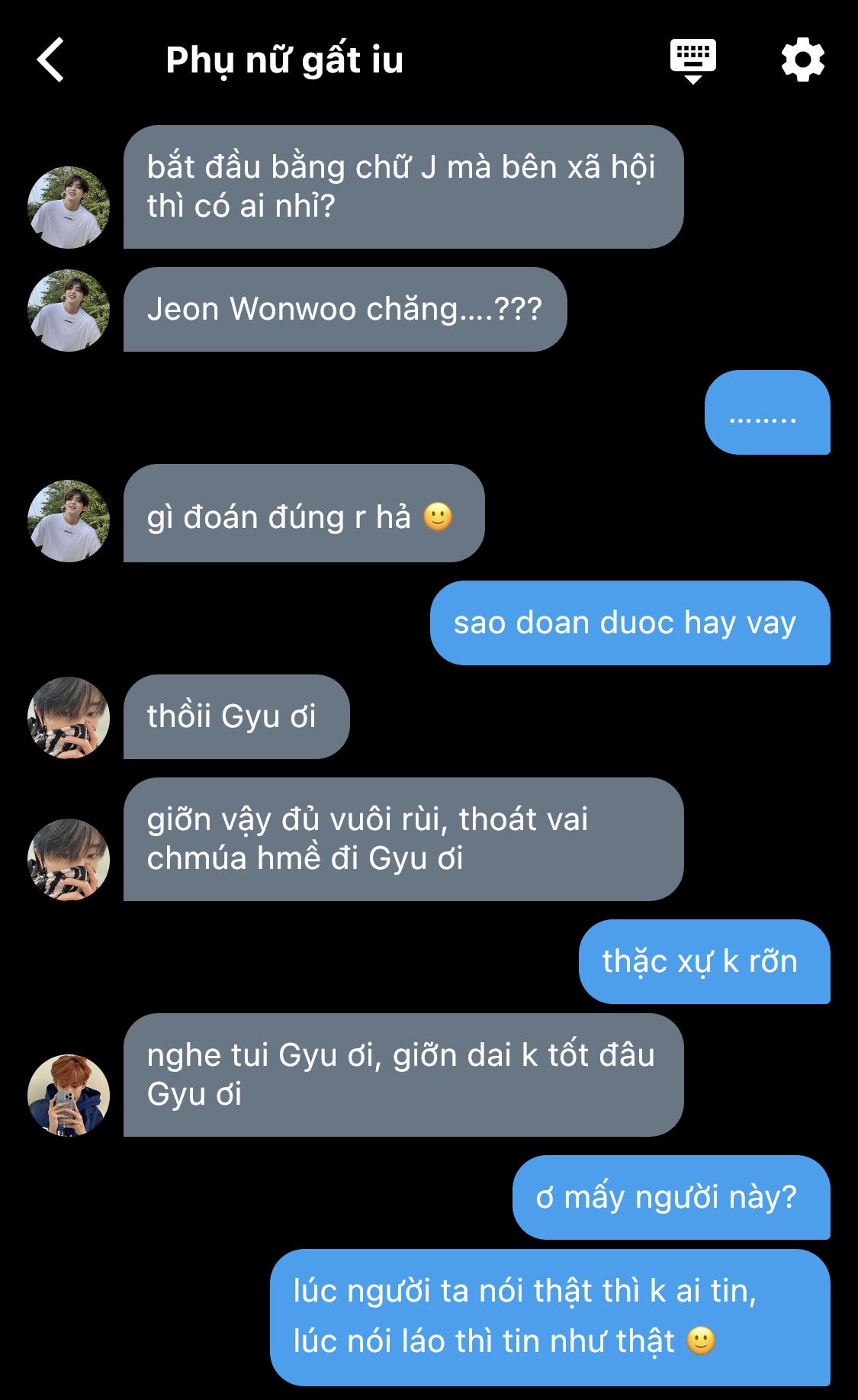This screenshot has width=858, height=1400.
Task: Go back using the arrow
Action: (x=50, y=60)
